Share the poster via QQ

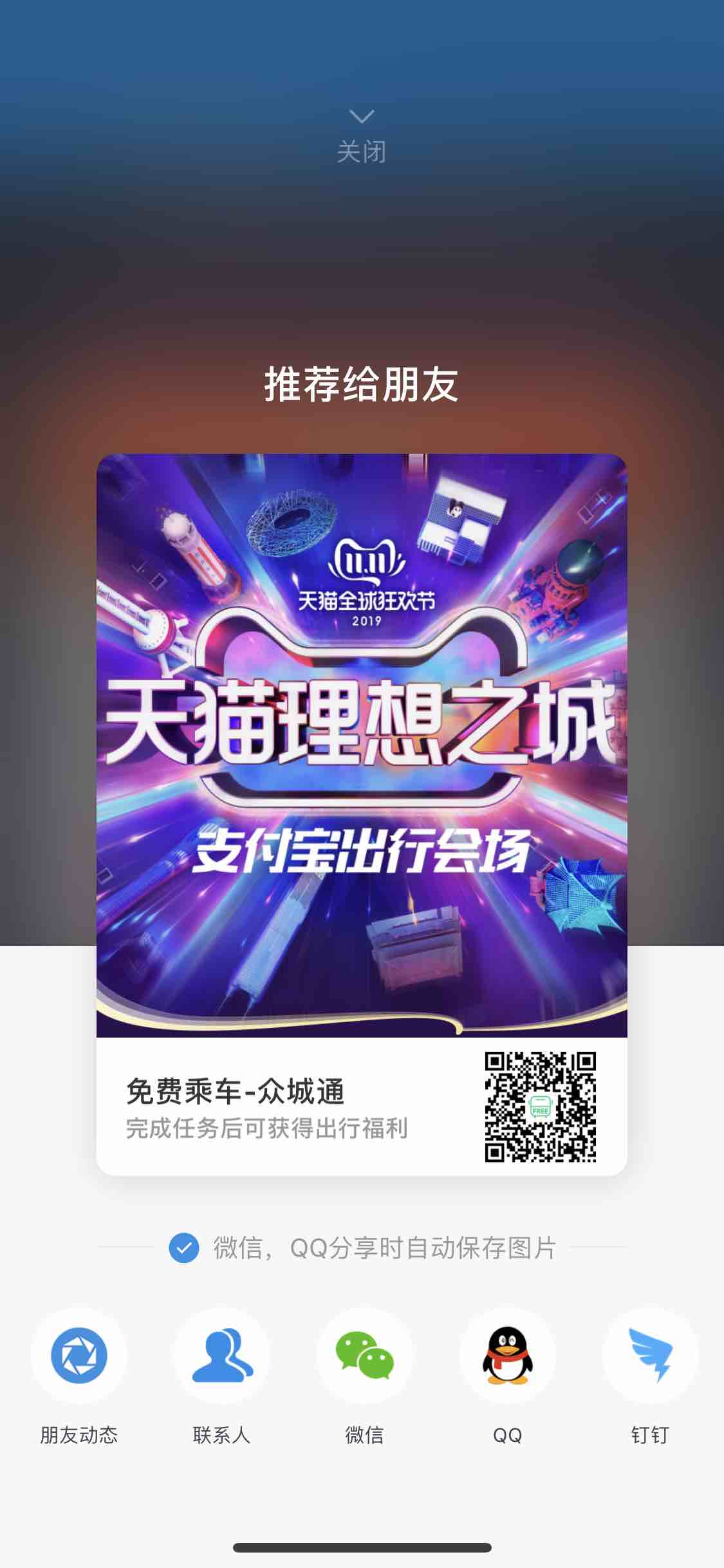click(507, 1356)
